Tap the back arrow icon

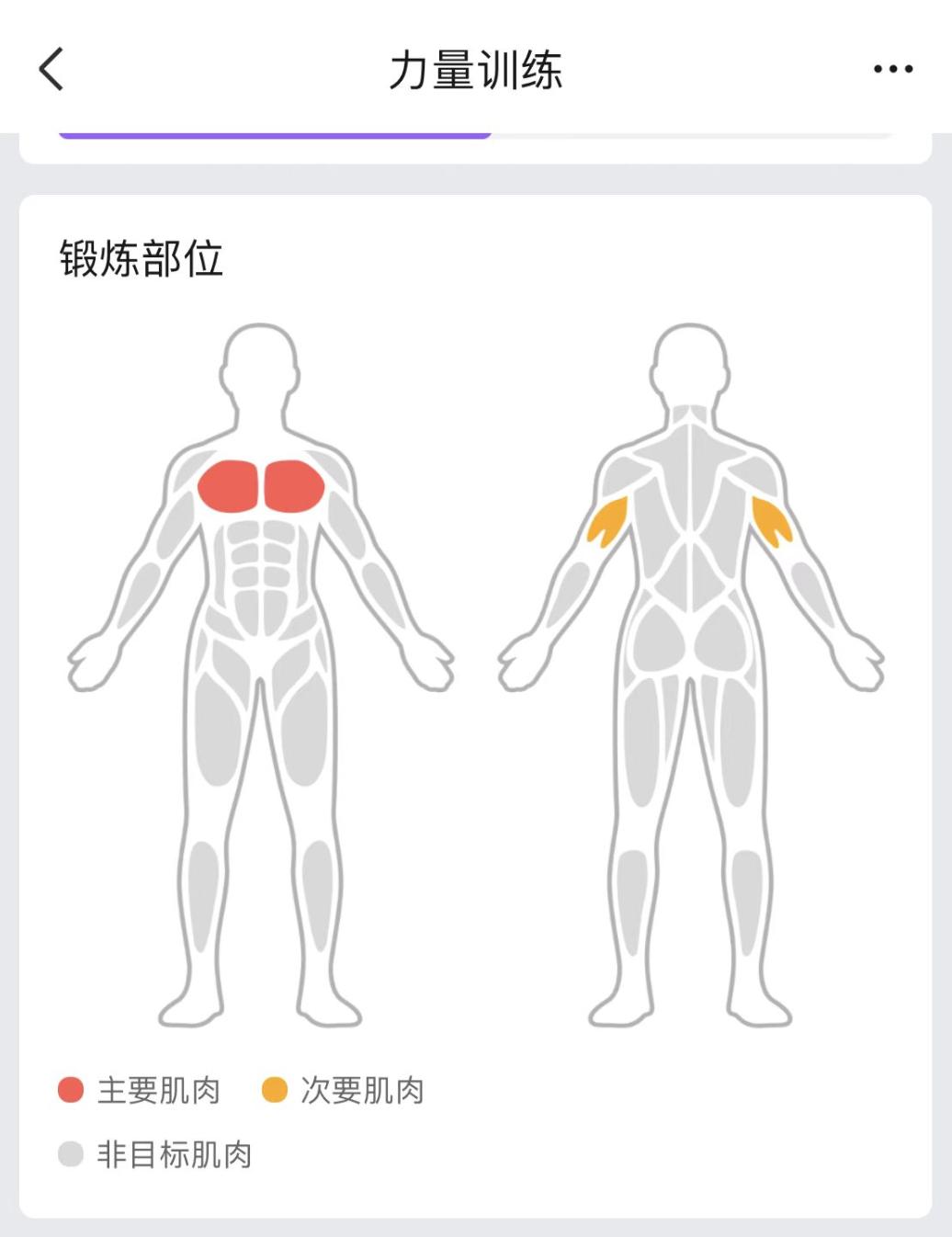coord(52,68)
